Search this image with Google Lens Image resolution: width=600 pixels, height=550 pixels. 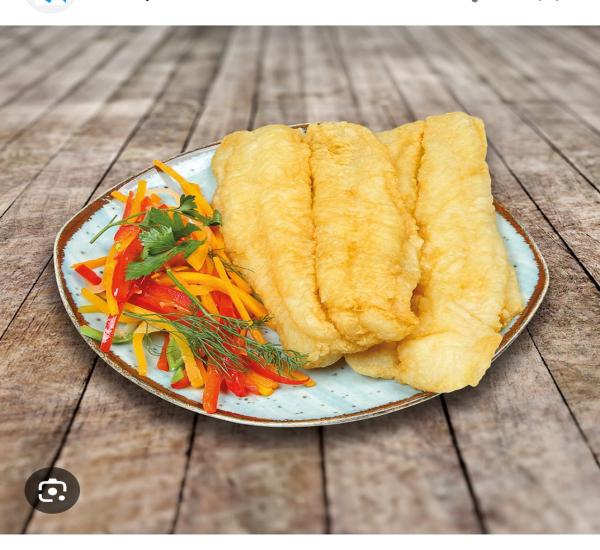click(52, 490)
